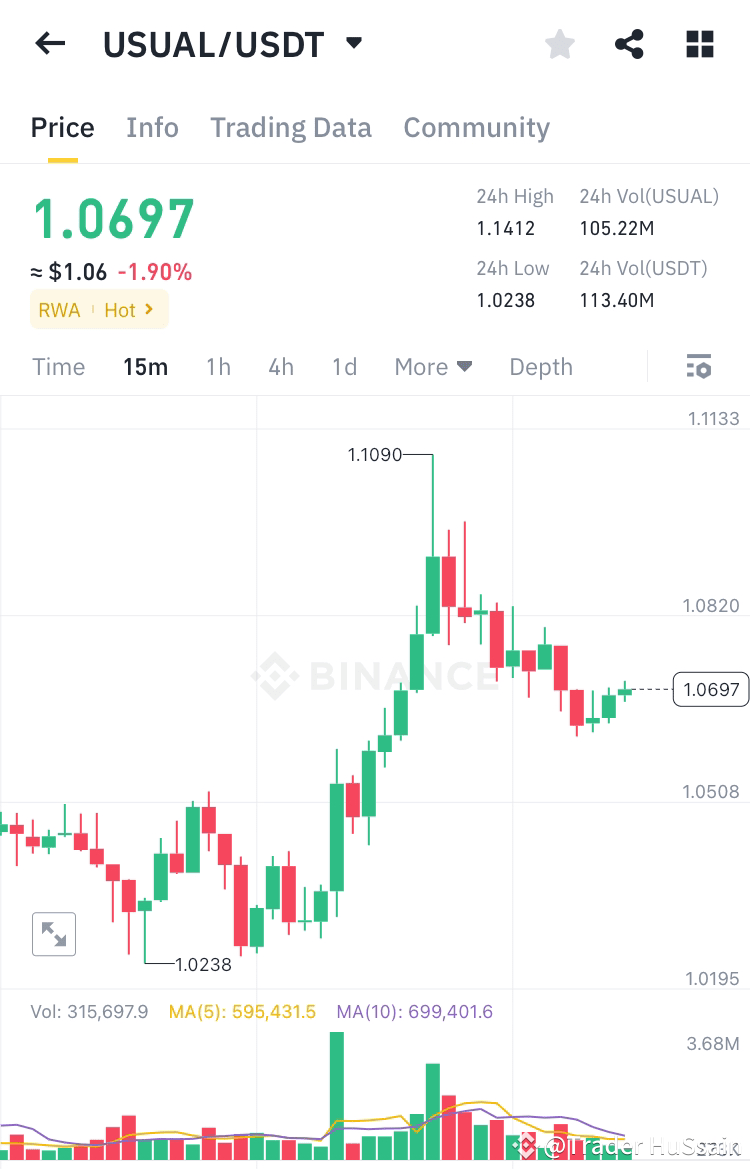
Task: Open the apps grid icon top right
Action: pyautogui.click(x=699, y=43)
